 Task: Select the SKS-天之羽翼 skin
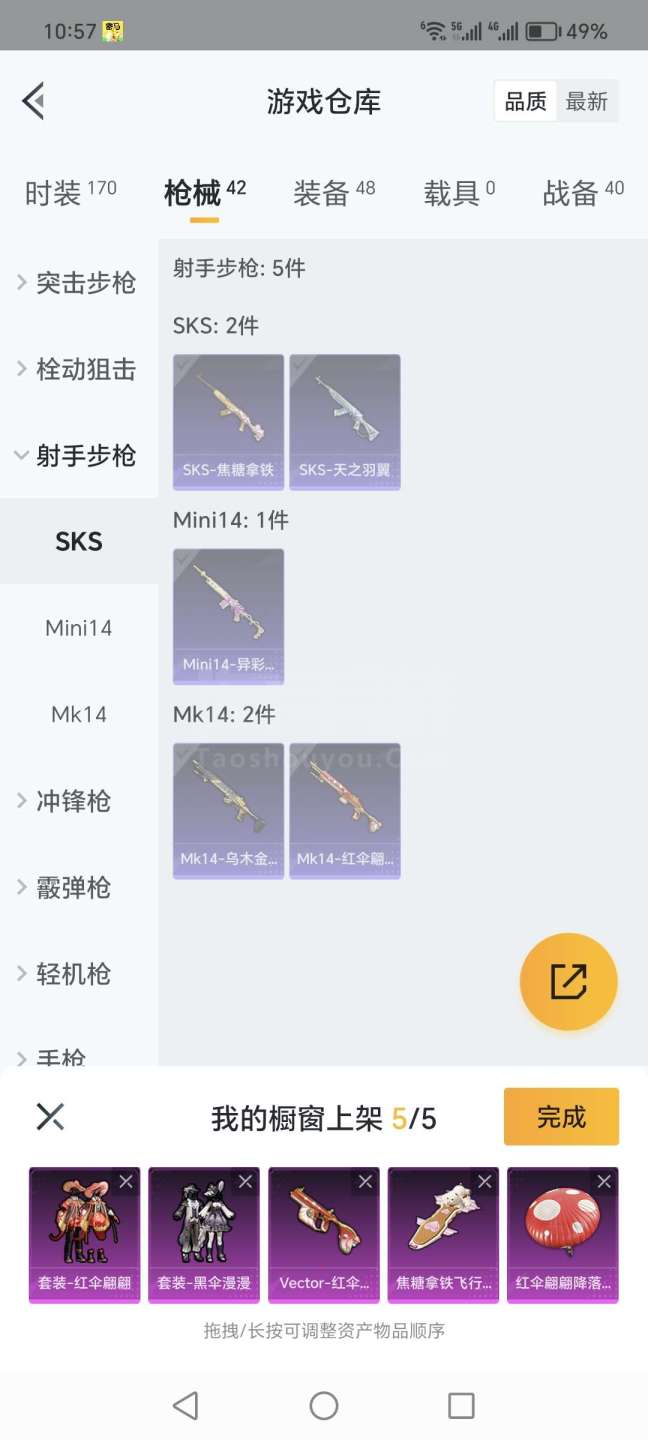tap(345, 422)
